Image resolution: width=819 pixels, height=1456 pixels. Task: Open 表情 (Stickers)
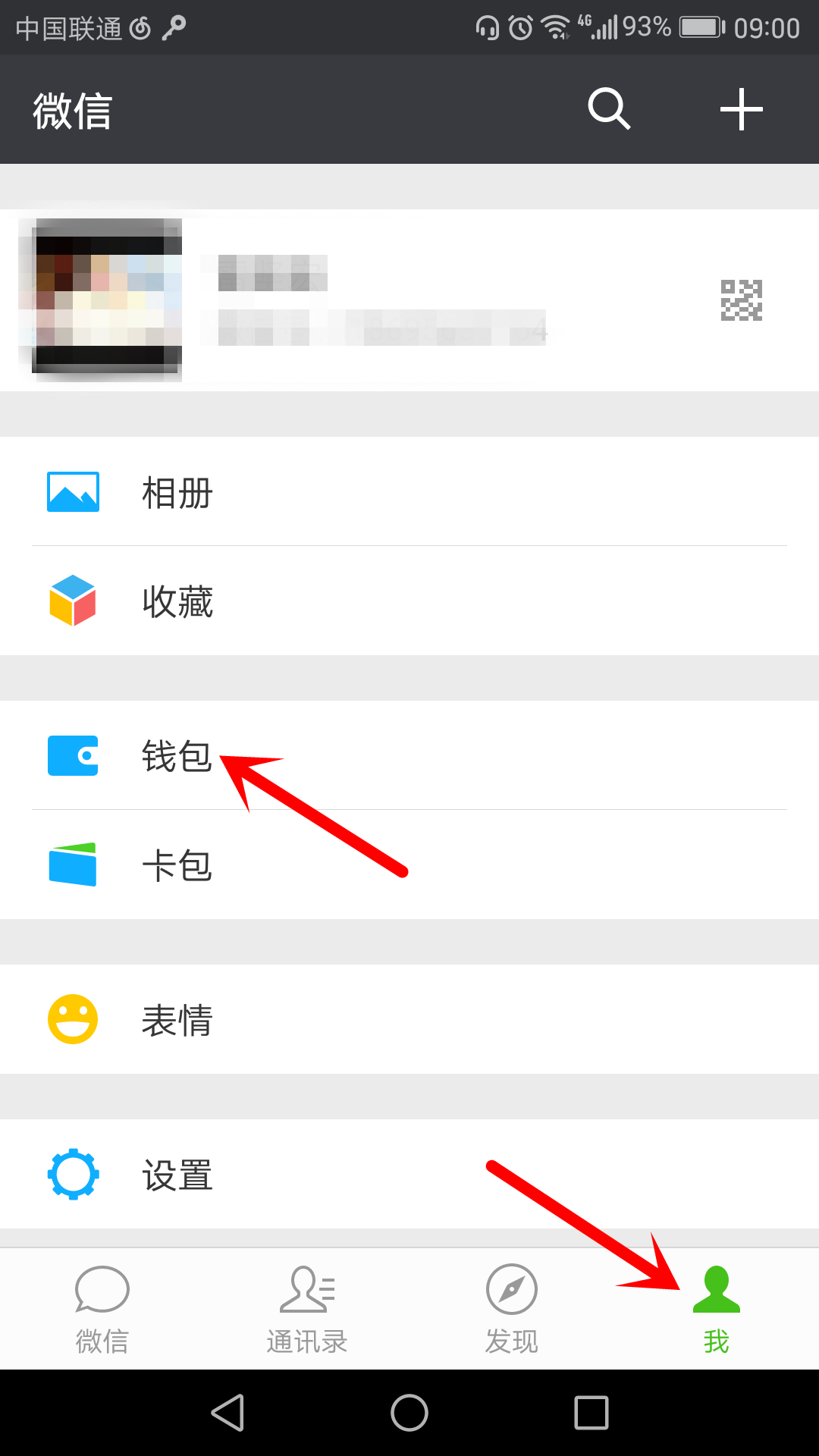[x=409, y=1020]
